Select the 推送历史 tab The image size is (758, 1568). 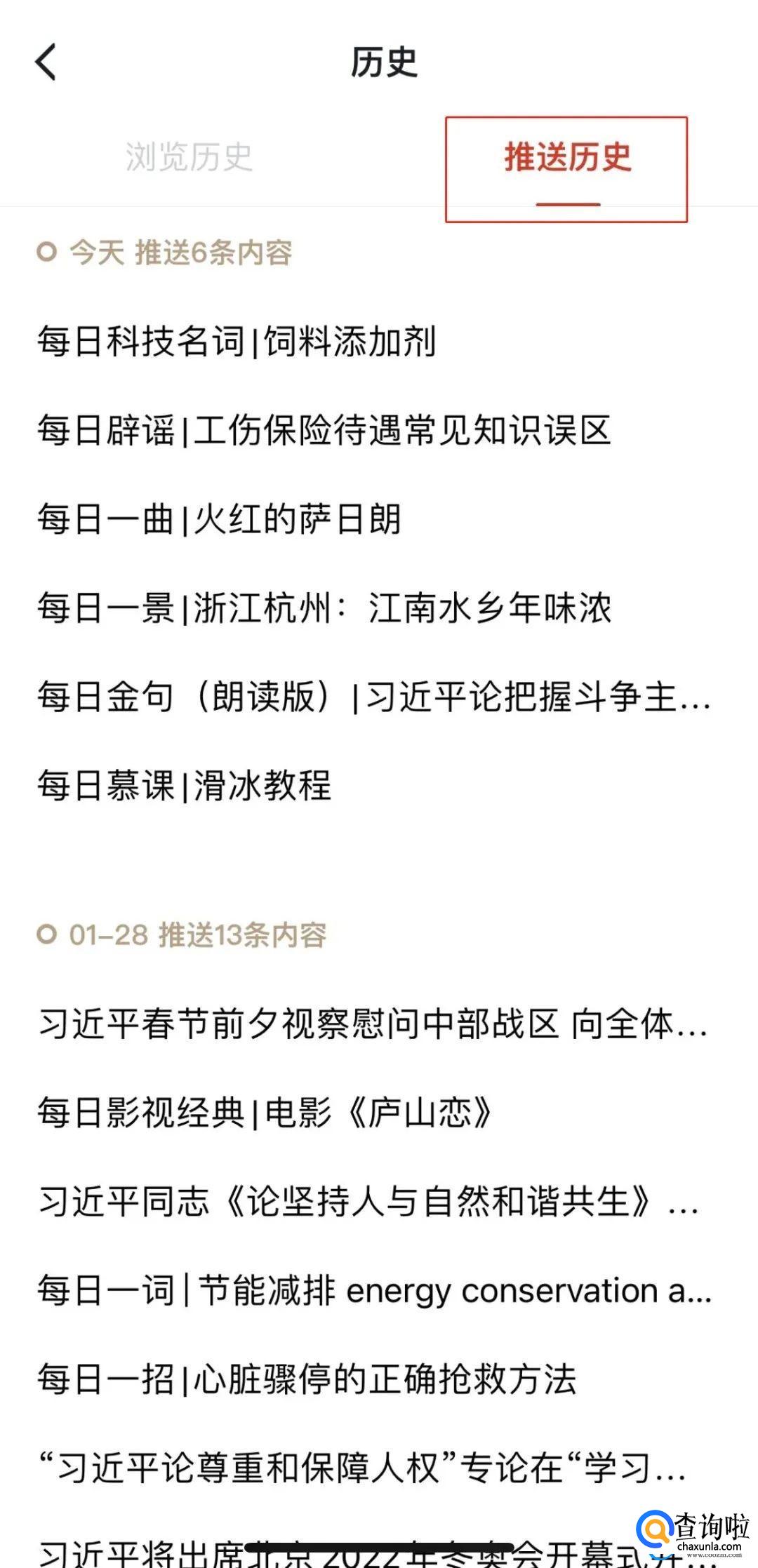(567, 157)
